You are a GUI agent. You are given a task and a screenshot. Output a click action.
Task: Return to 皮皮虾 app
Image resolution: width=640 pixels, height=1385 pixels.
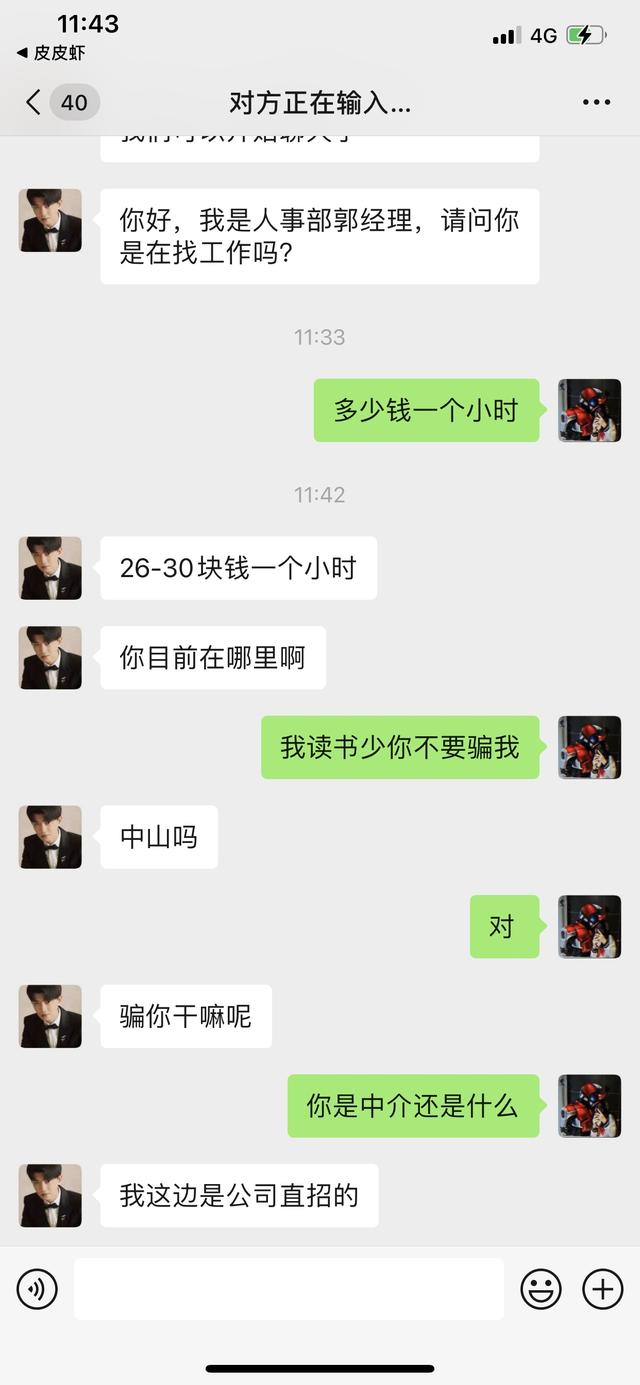[x=50, y=53]
